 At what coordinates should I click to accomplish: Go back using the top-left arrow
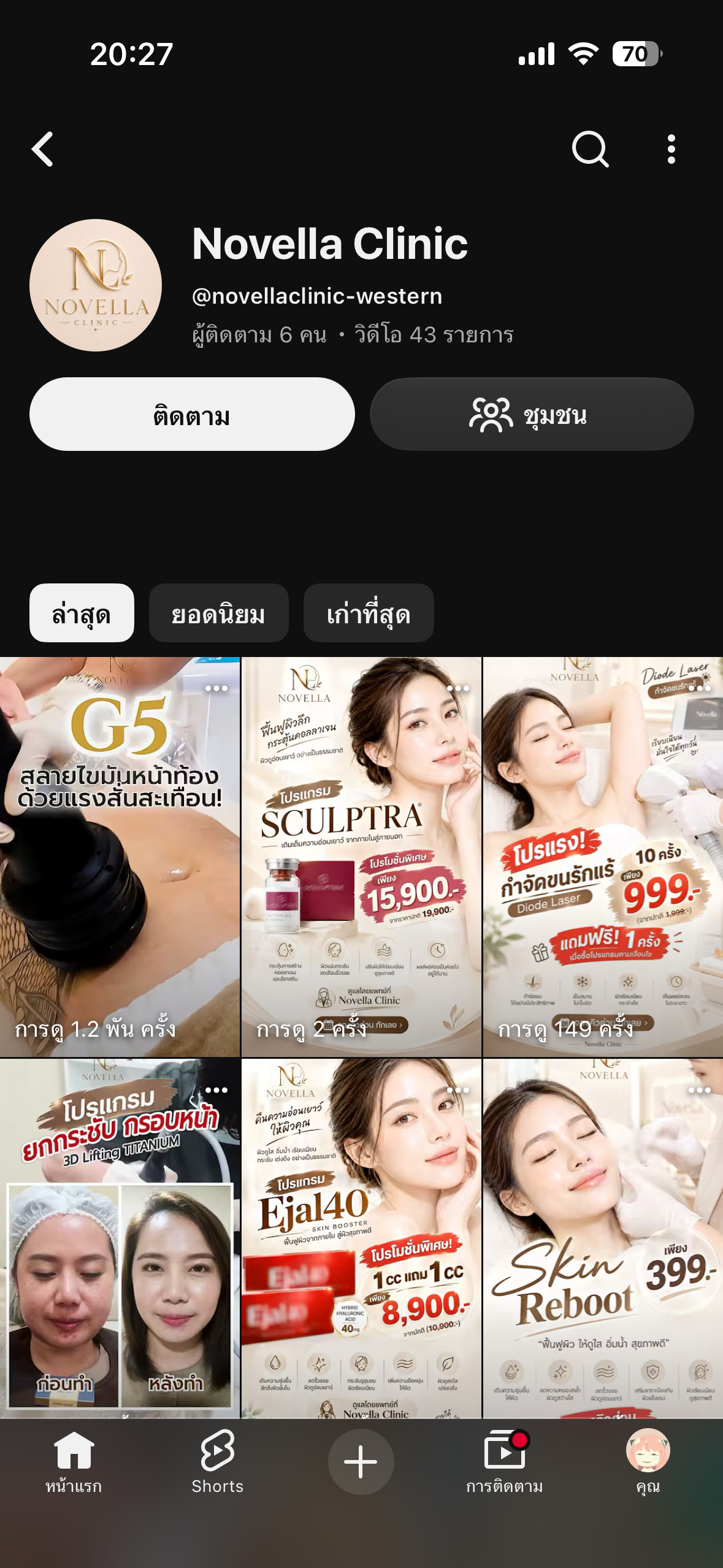pos(43,149)
